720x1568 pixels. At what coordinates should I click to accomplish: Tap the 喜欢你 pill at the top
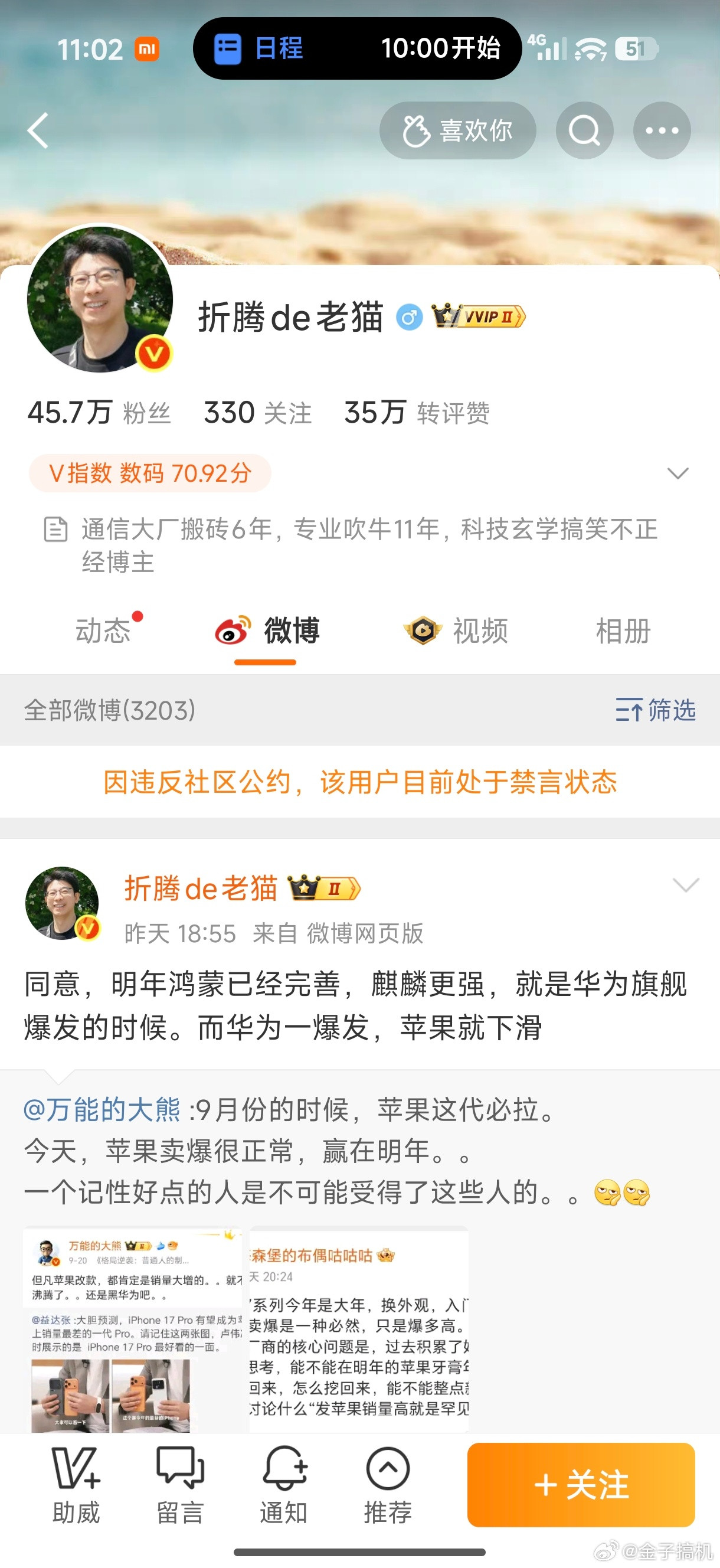pyautogui.click(x=458, y=130)
